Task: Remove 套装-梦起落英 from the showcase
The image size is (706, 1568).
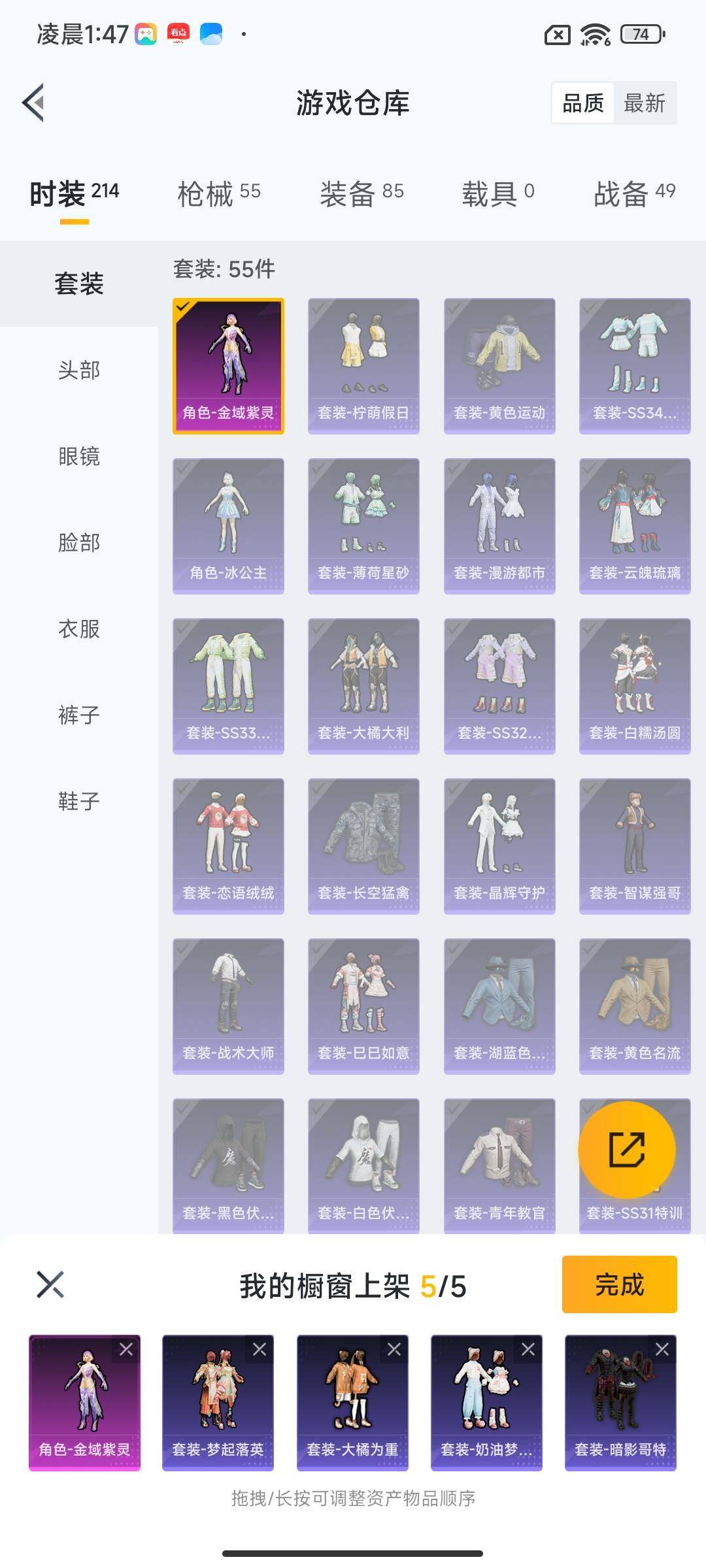Action: point(260,1349)
